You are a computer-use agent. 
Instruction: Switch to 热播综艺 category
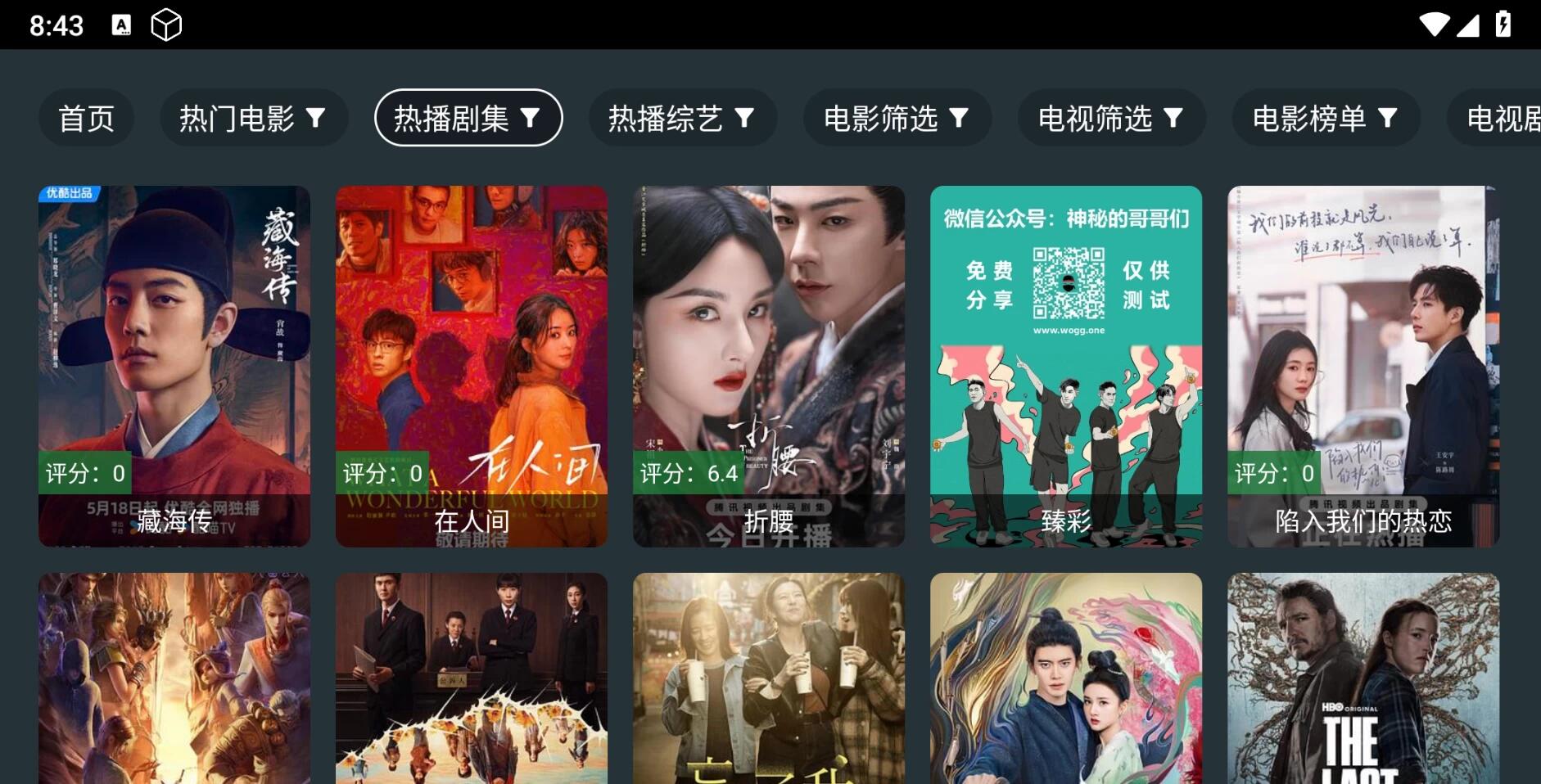point(682,119)
